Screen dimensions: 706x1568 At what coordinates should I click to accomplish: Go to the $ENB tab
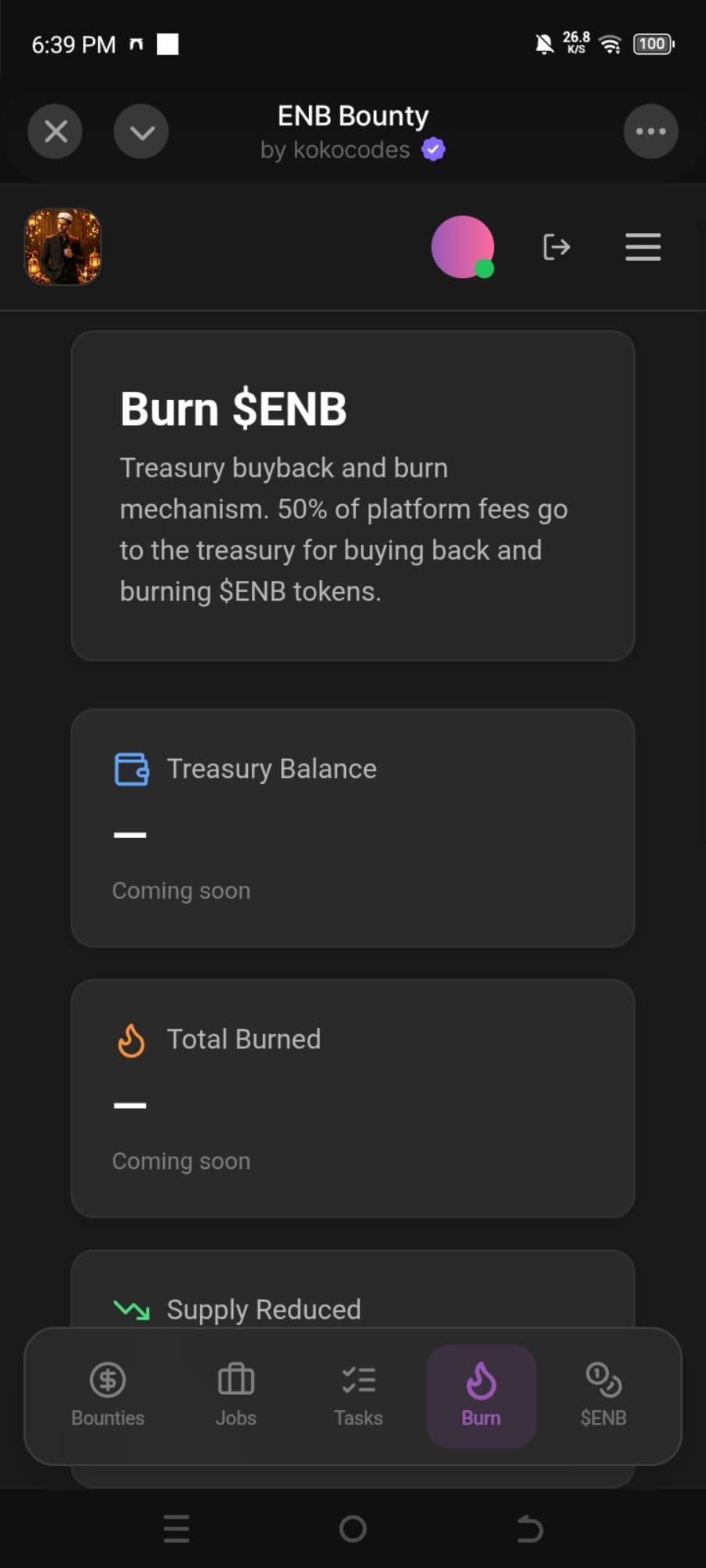coord(603,1396)
